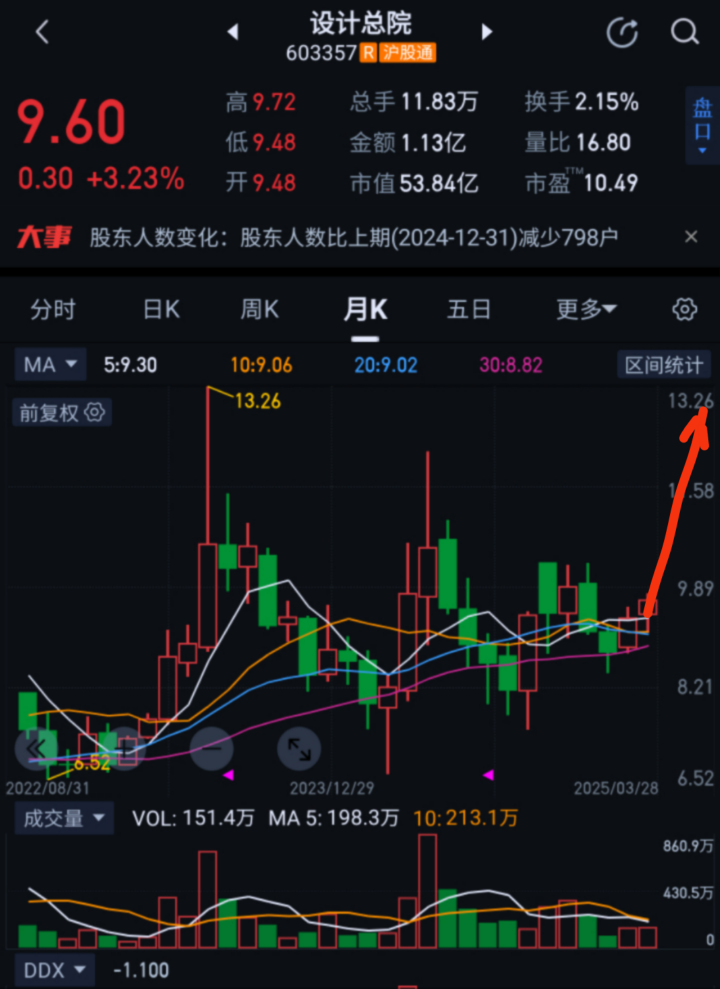Expand the chart to fullscreen
Screen dimensions: 720x989
(299, 749)
